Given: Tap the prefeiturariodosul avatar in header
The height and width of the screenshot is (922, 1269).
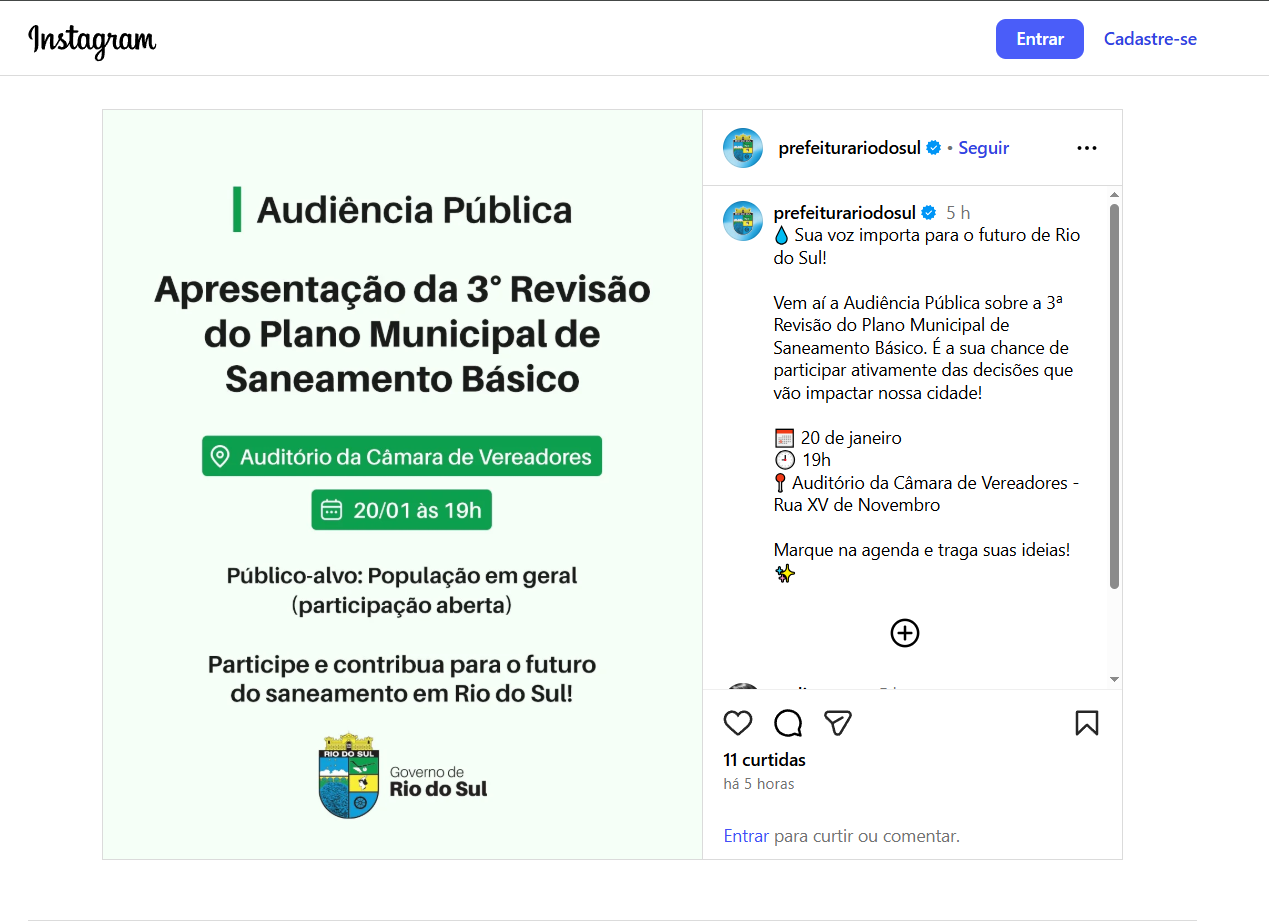Looking at the screenshot, I should coord(743,148).
